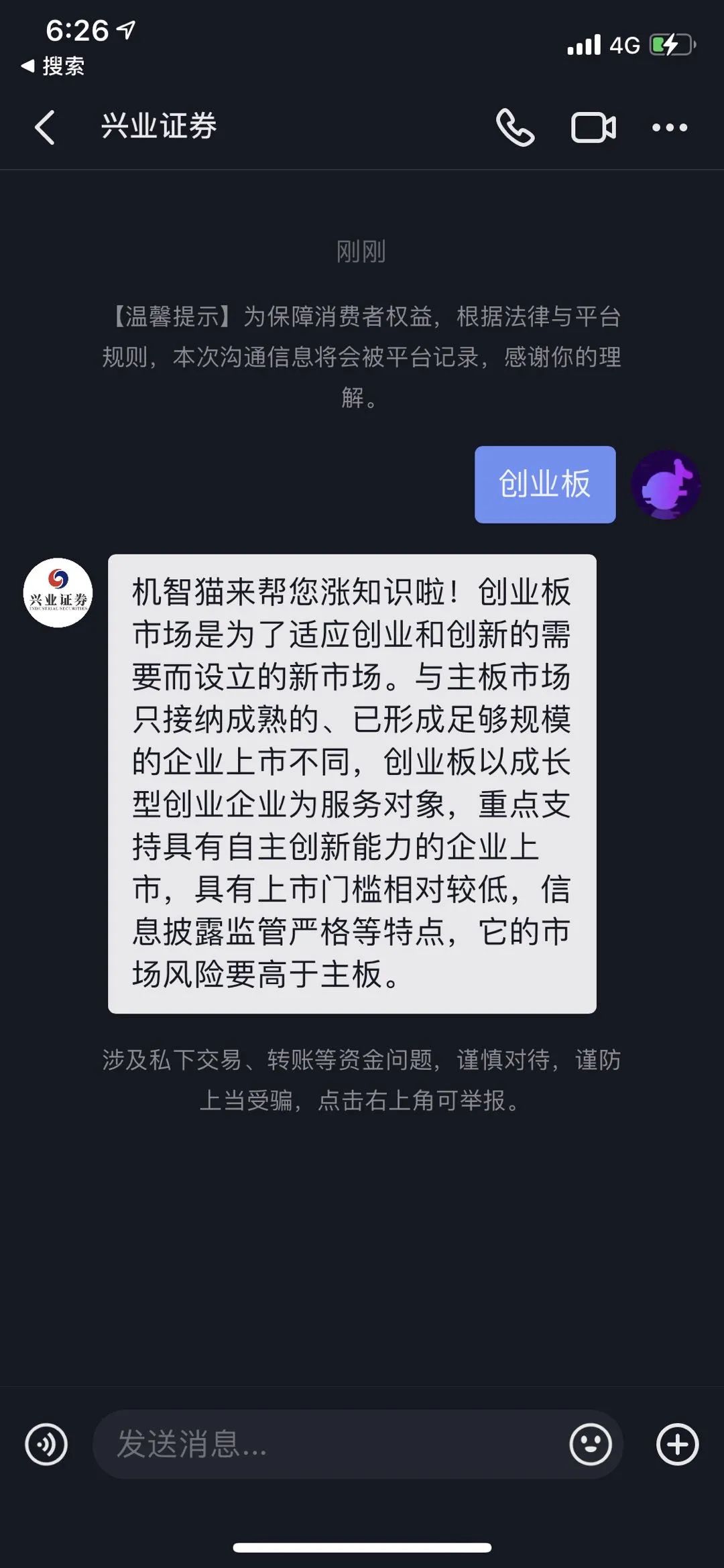
Task: Go back from the 兴业证券 chat
Action: 44,127
